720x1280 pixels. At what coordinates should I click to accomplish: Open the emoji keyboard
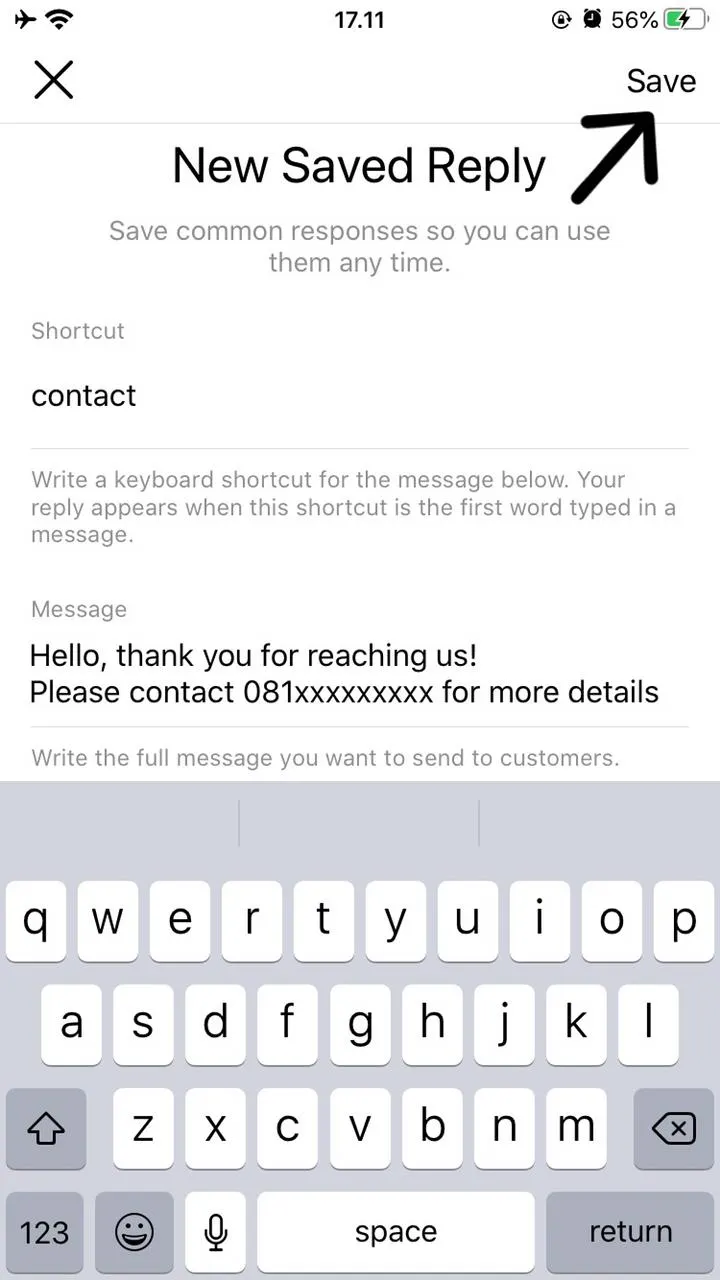point(134,1231)
